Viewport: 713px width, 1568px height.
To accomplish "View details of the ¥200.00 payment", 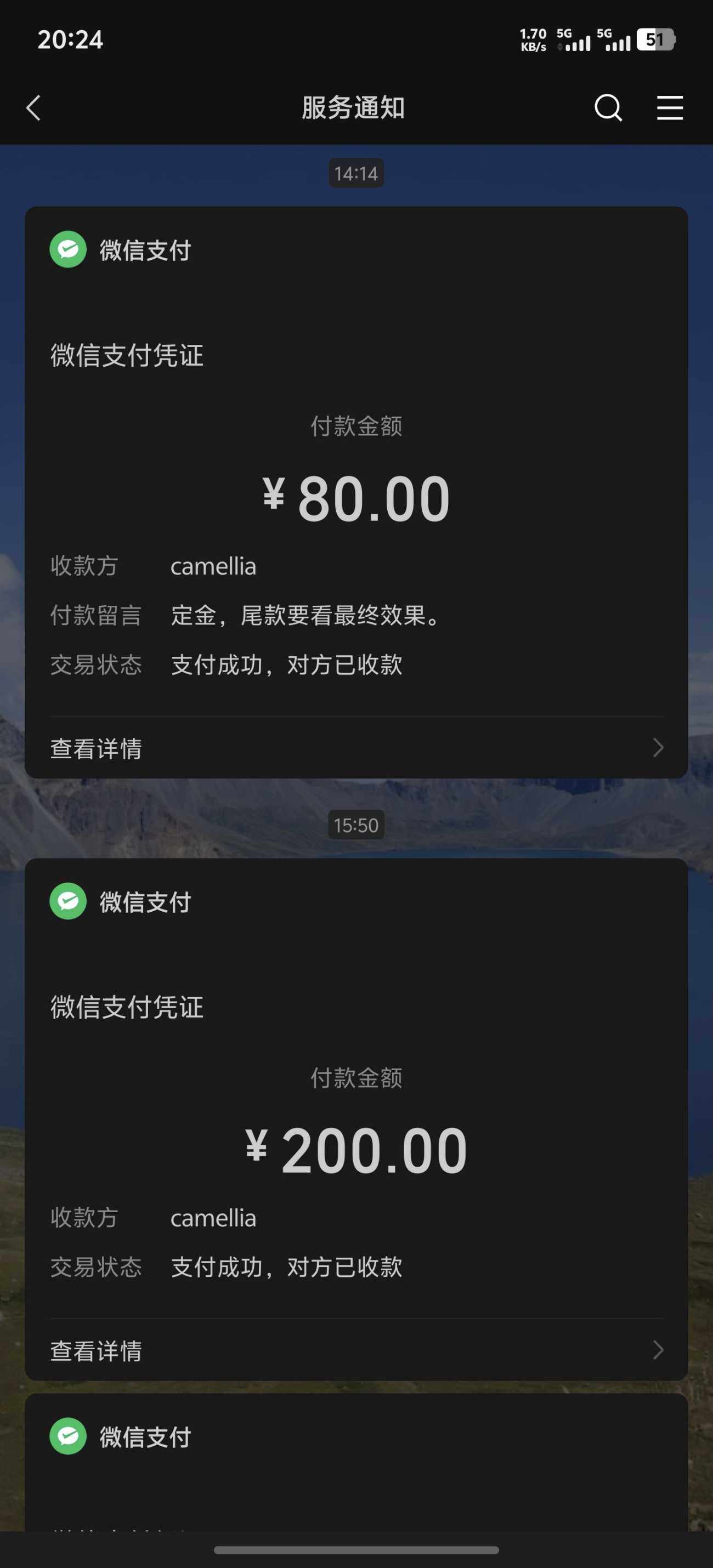I will [x=356, y=1351].
